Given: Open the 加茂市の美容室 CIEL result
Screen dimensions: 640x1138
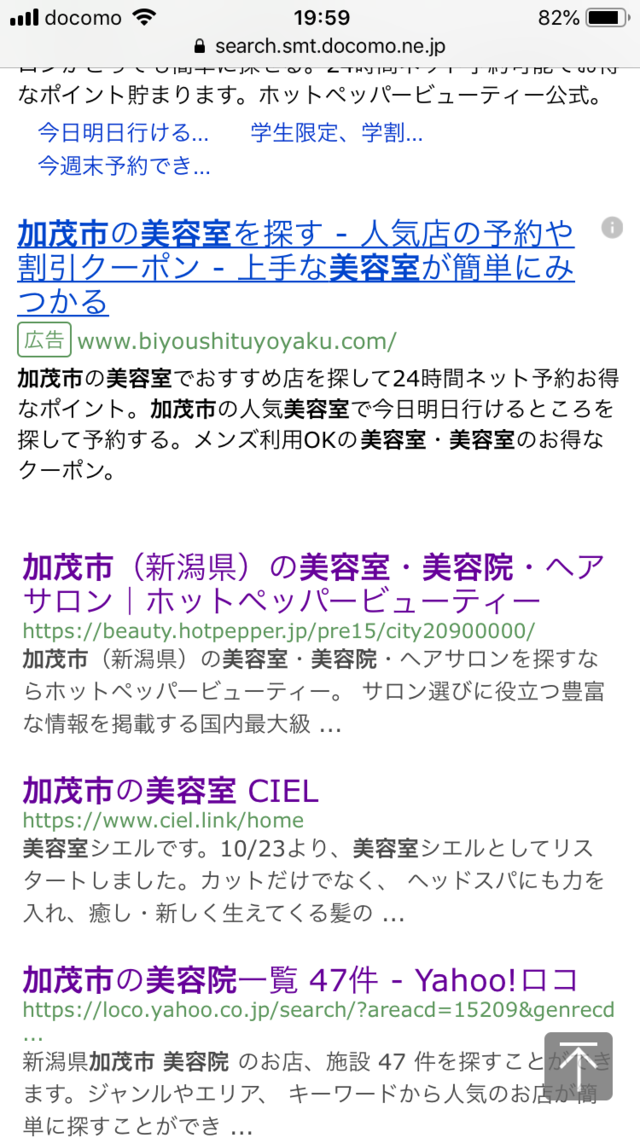Looking at the screenshot, I should [x=170, y=791].
